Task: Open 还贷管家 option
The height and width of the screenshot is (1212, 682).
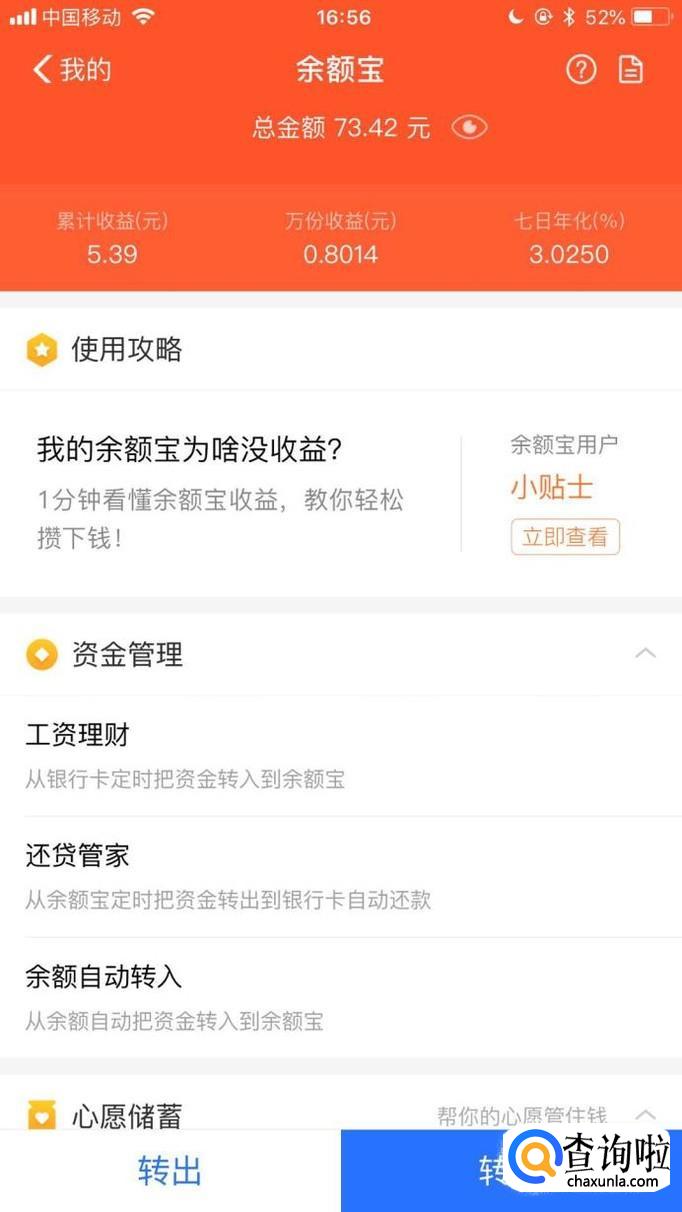Action: point(341,877)
